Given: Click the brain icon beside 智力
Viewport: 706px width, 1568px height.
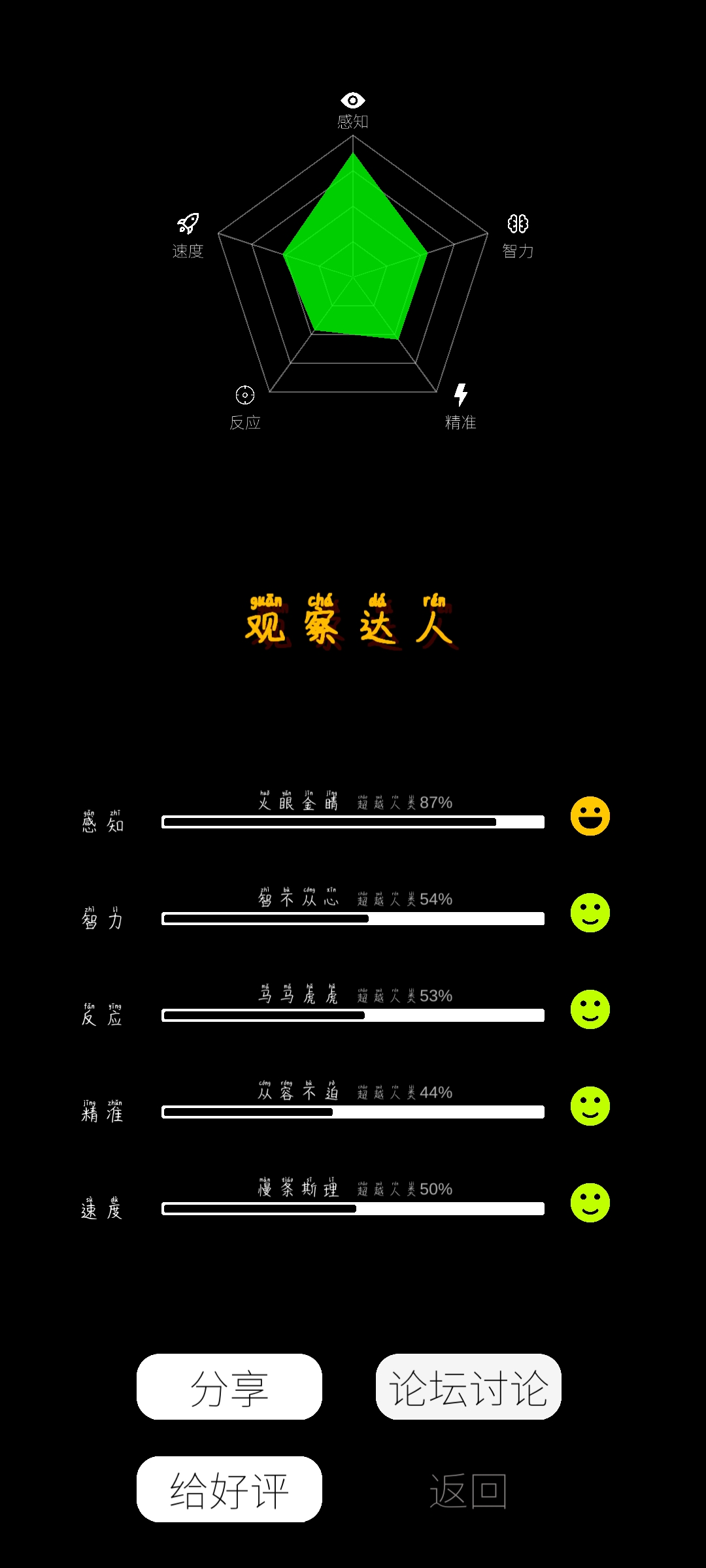Looking at the screenshot, I should pos(516,223).
